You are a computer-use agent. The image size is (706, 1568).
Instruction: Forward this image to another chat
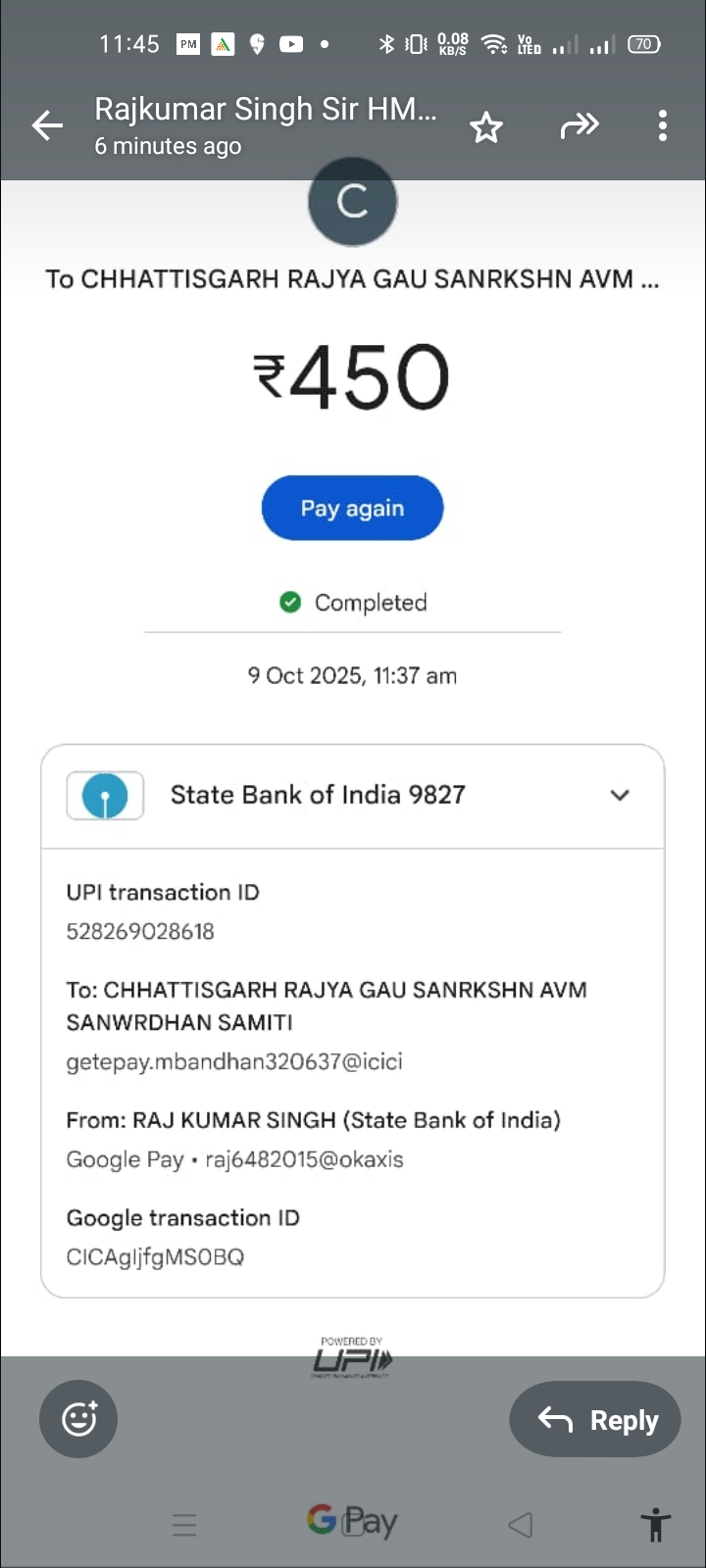click(x=579, y=125)
